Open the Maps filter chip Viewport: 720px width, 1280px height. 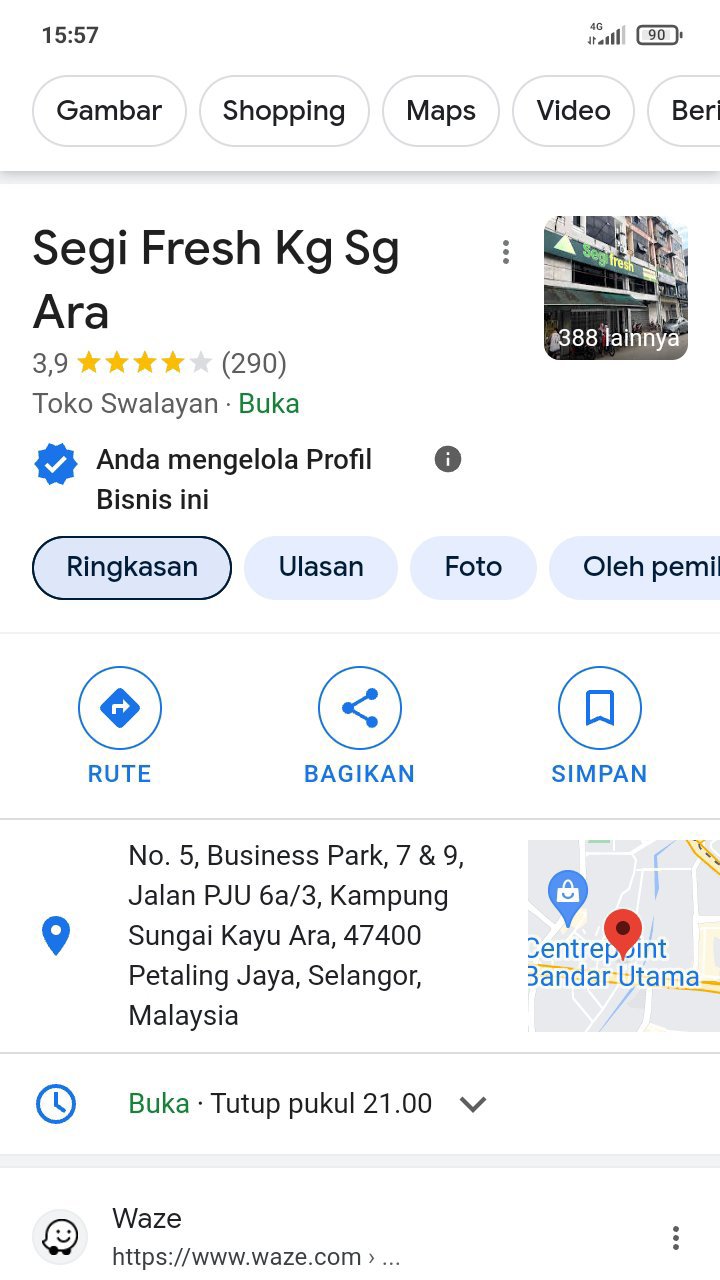click(441, 111)
